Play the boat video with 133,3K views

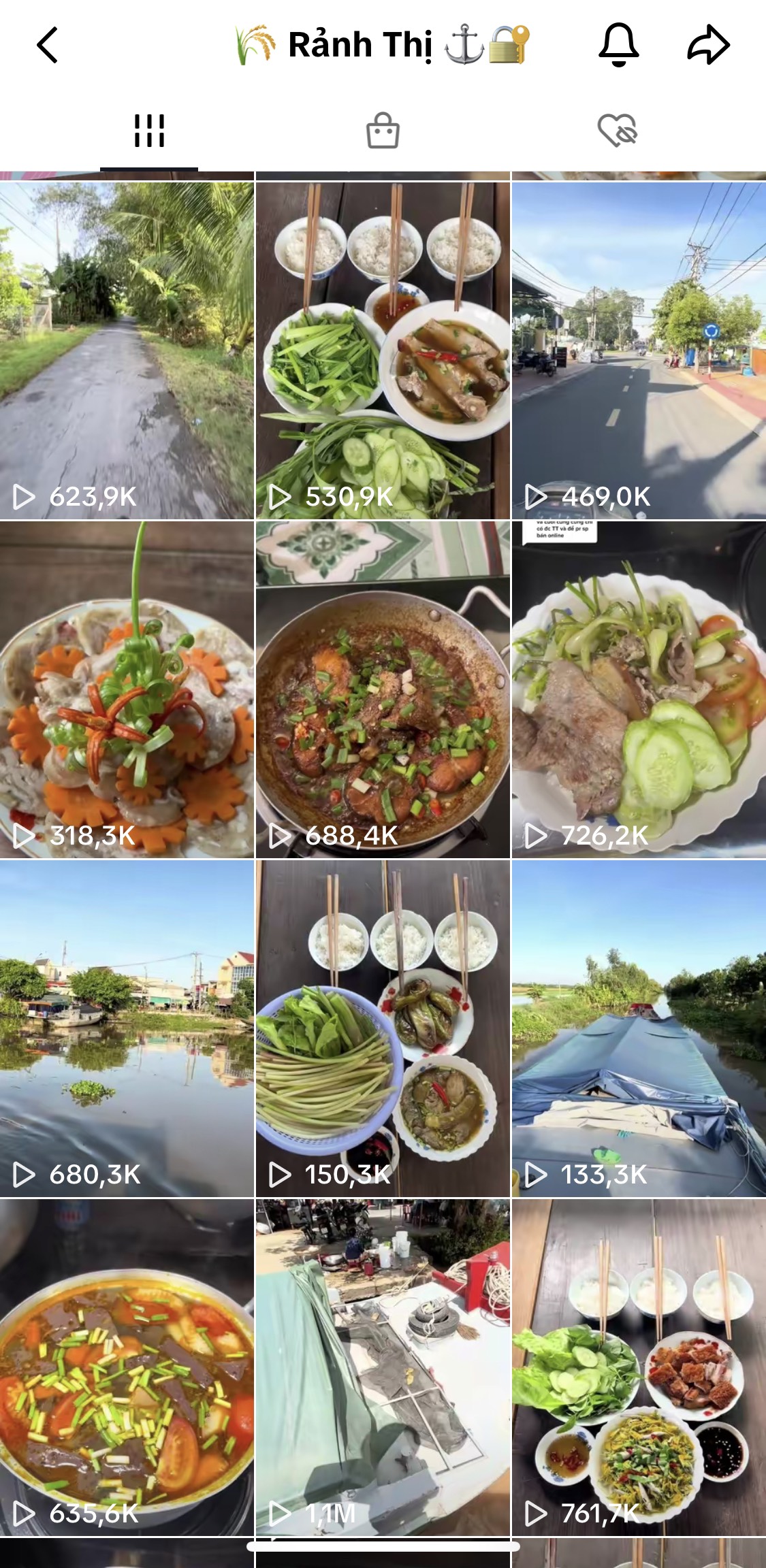coord(639,1028)
